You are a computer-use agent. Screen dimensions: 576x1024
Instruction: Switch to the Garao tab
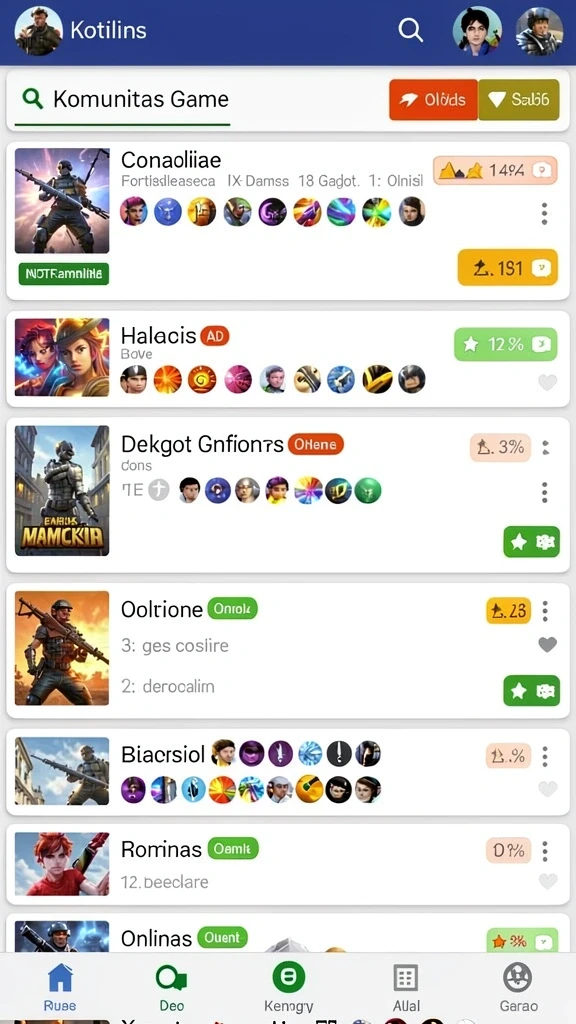pyautogui.click(x=519, y=987)
